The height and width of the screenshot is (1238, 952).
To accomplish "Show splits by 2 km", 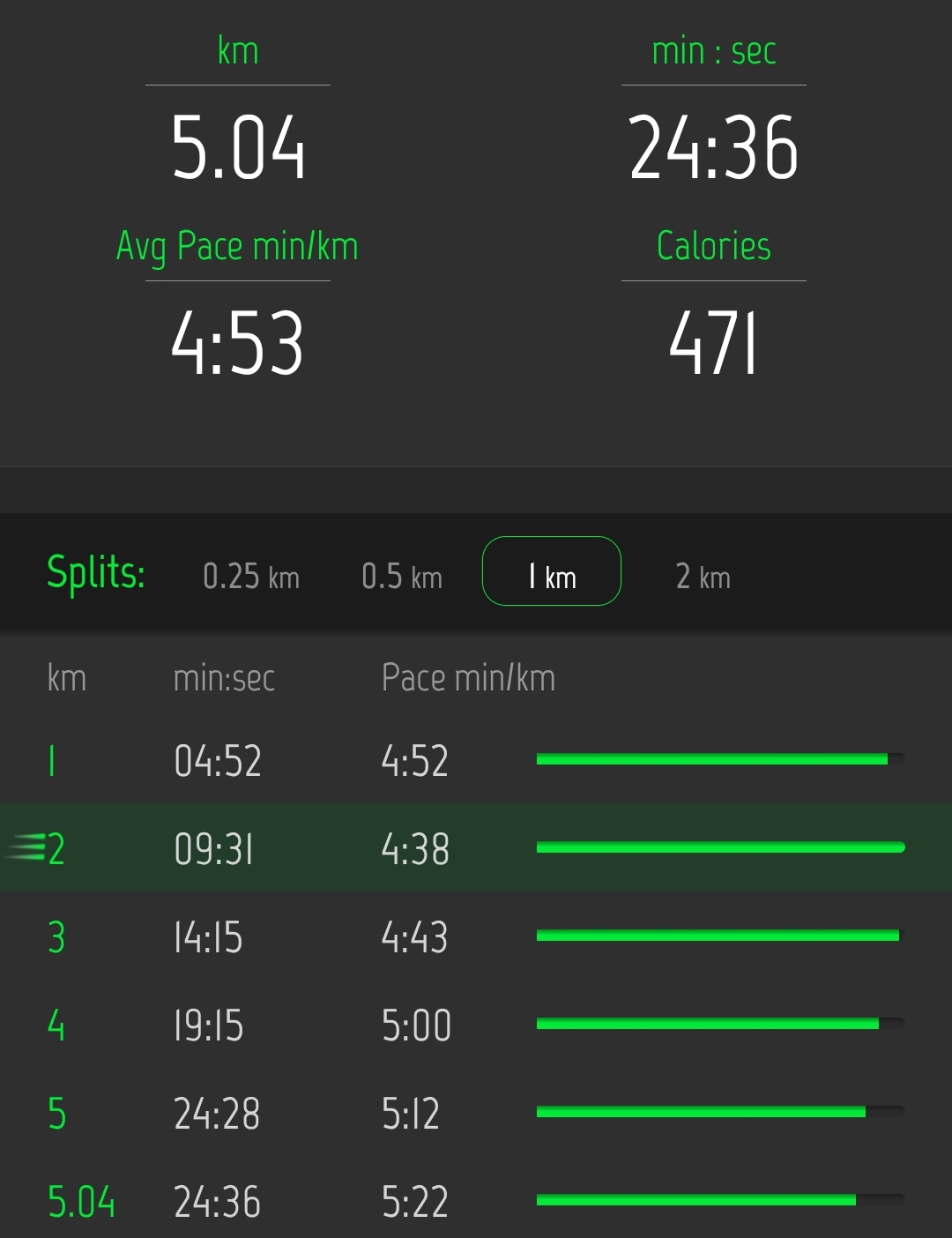I will coord(703,577).
